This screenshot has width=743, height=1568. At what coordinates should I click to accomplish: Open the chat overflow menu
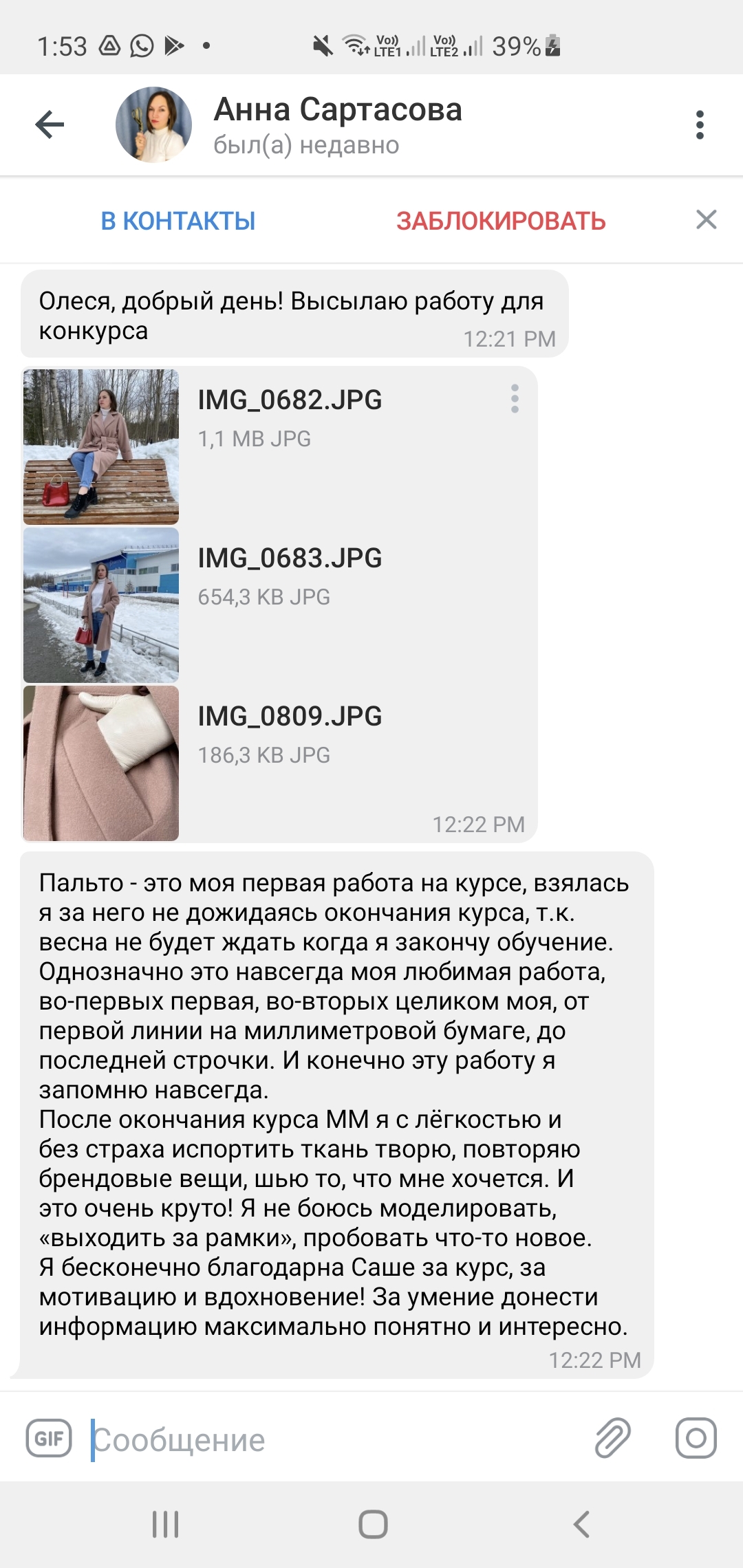coord(700,124)
